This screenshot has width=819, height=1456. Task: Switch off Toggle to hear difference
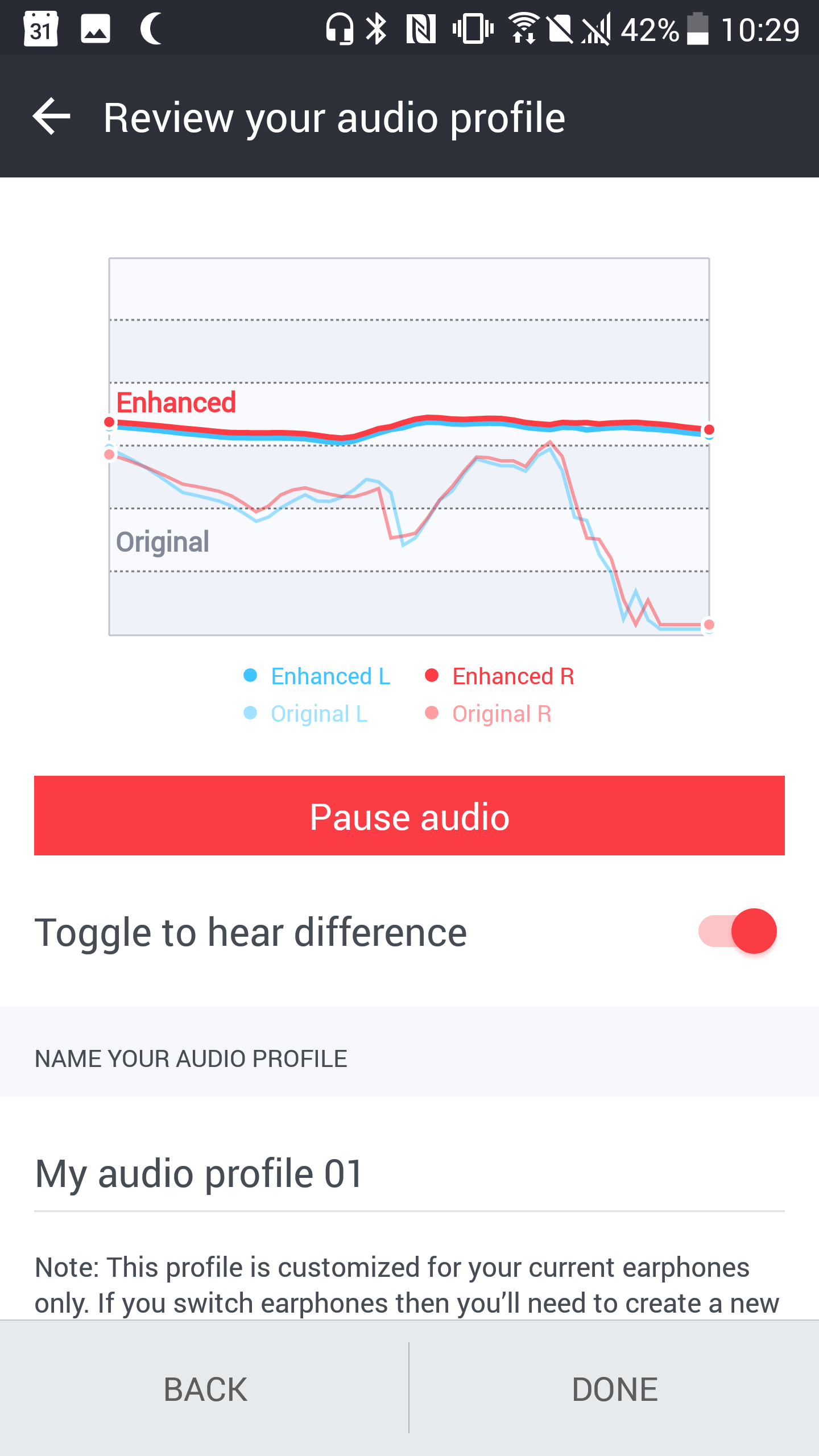coord(738,931)
